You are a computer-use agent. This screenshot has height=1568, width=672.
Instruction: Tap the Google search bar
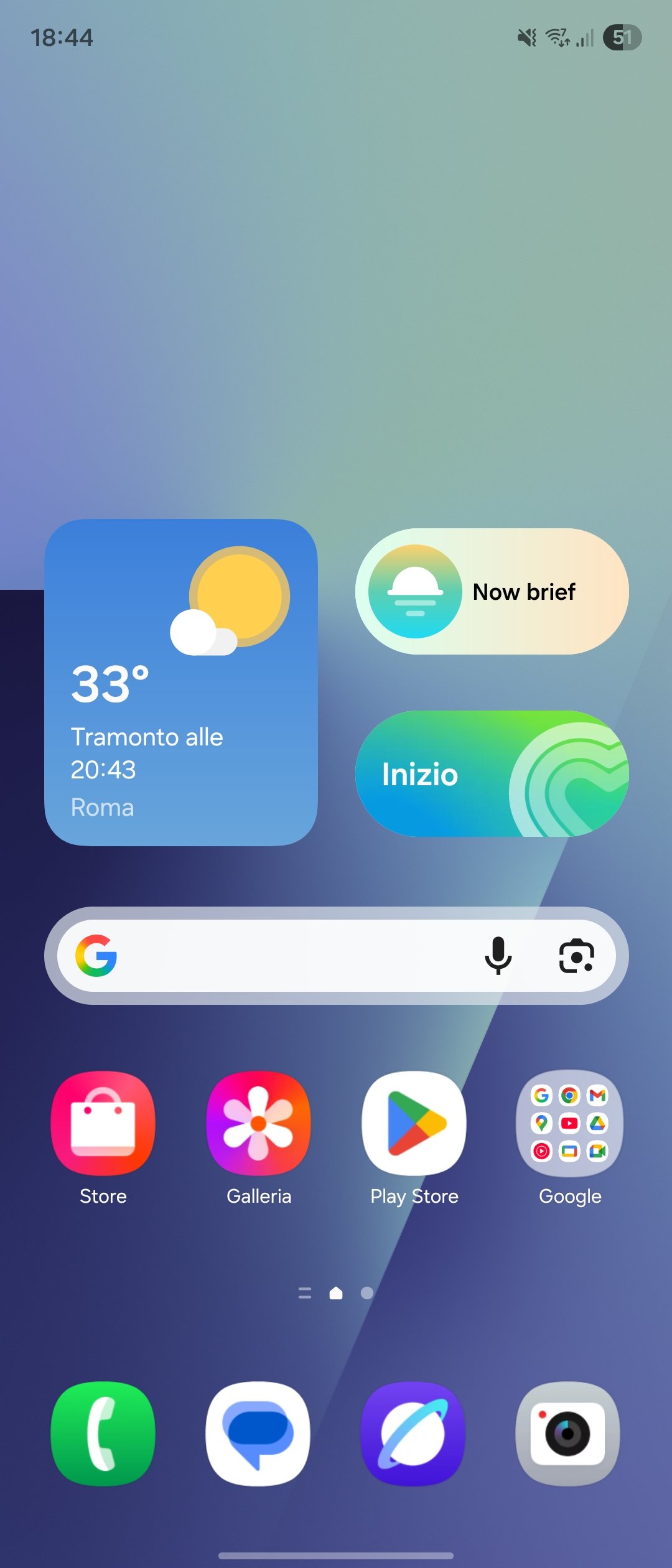click(x=286, y=955)
